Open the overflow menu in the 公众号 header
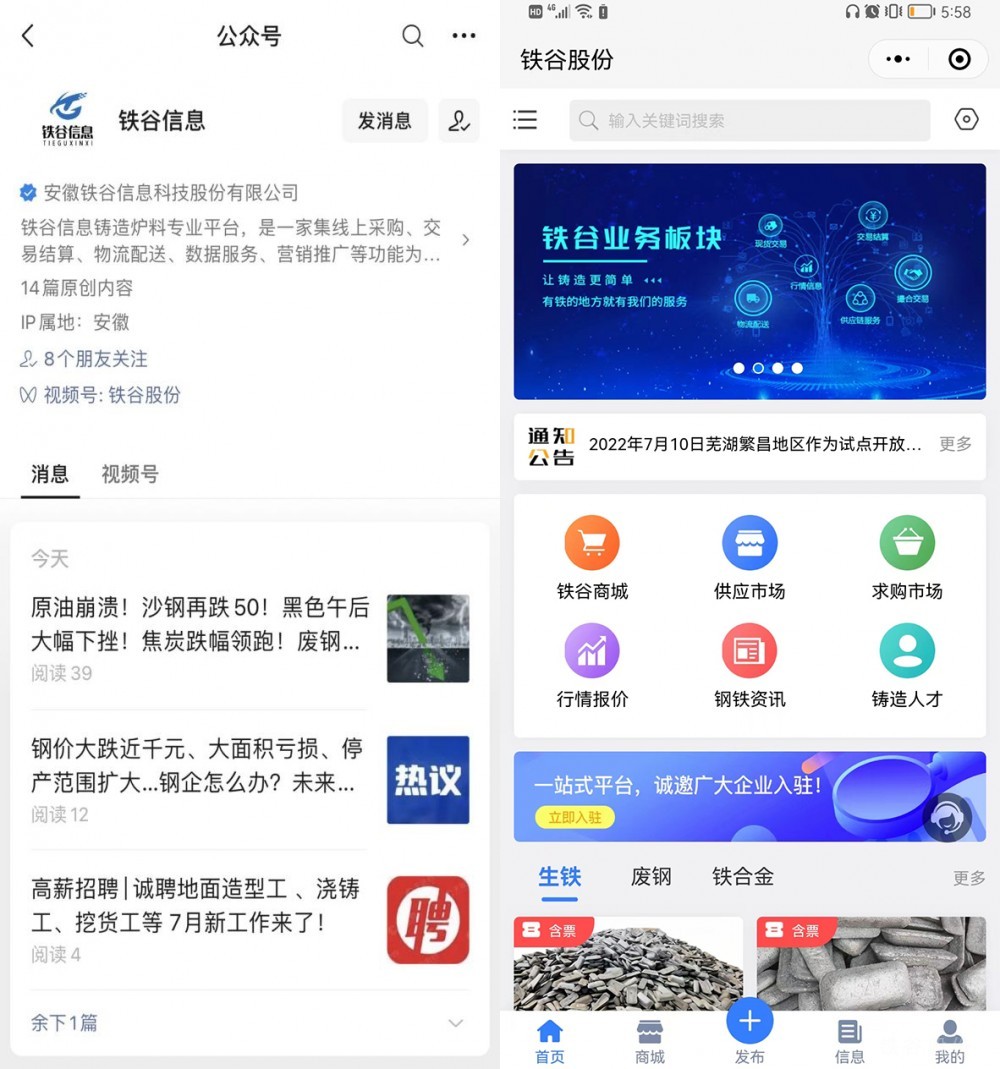 pos(463,37)
